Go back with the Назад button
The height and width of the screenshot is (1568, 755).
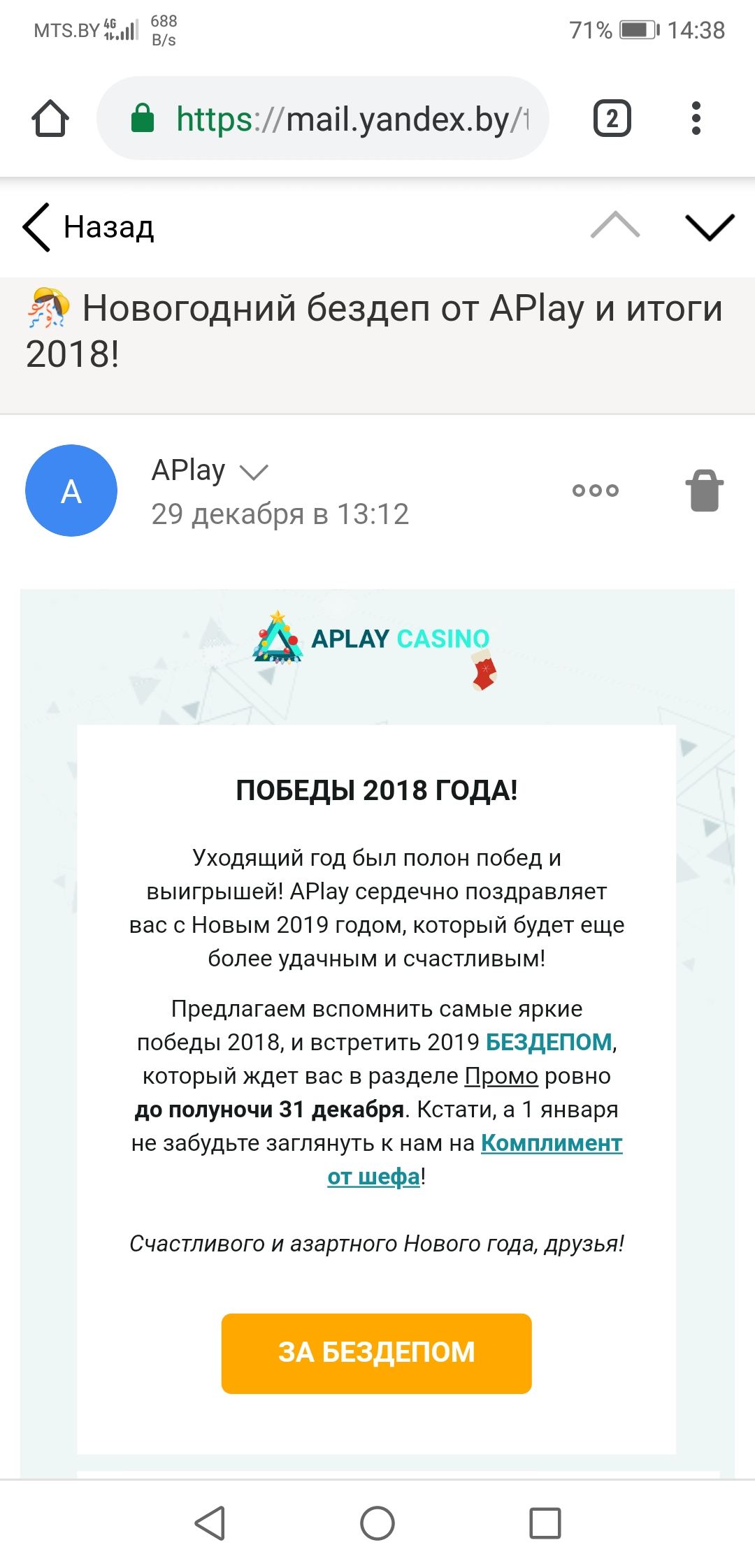tap(89, 227)
